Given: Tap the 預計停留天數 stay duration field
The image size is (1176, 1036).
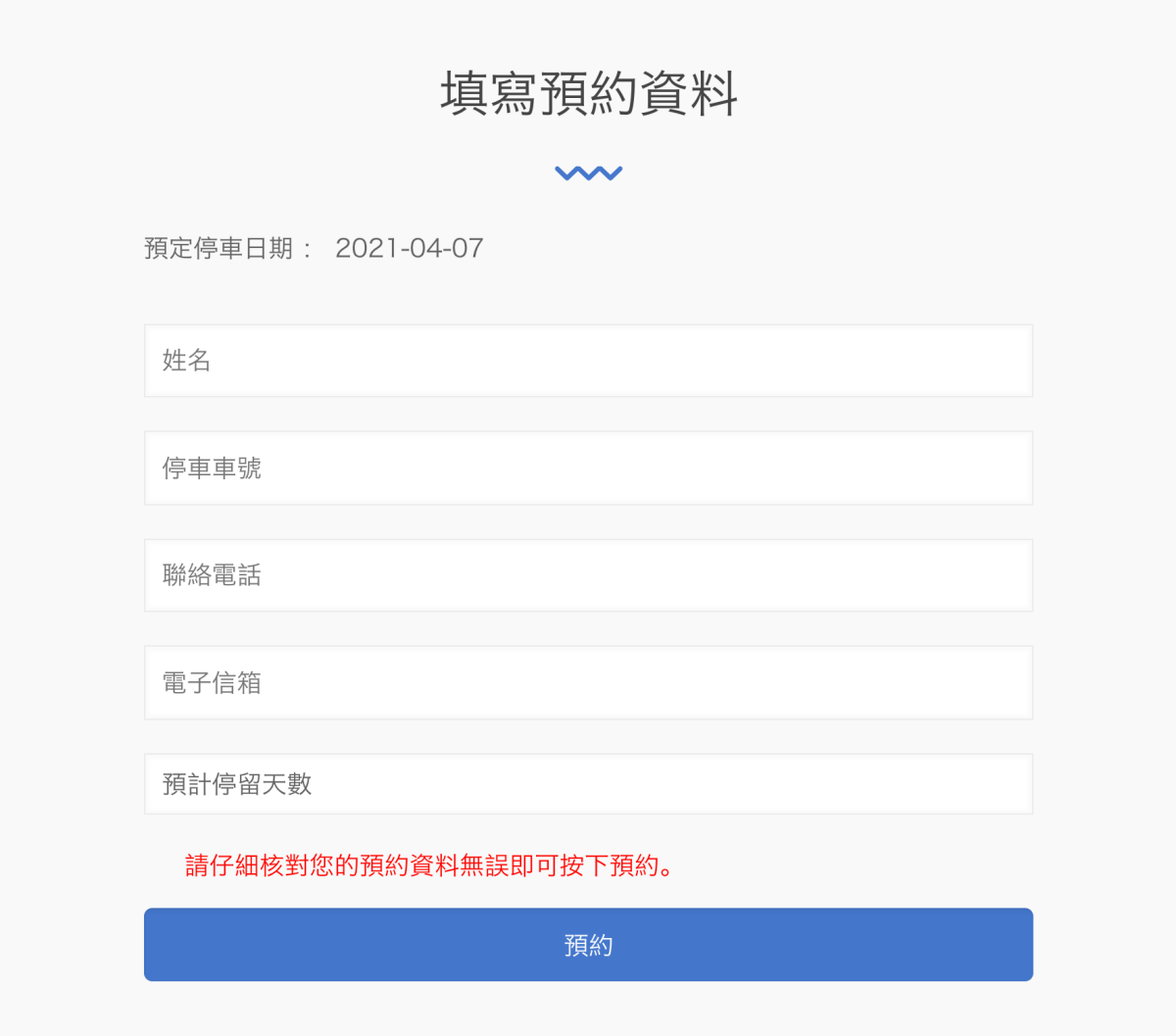Looking at the screenshot, I should [588, 784].
